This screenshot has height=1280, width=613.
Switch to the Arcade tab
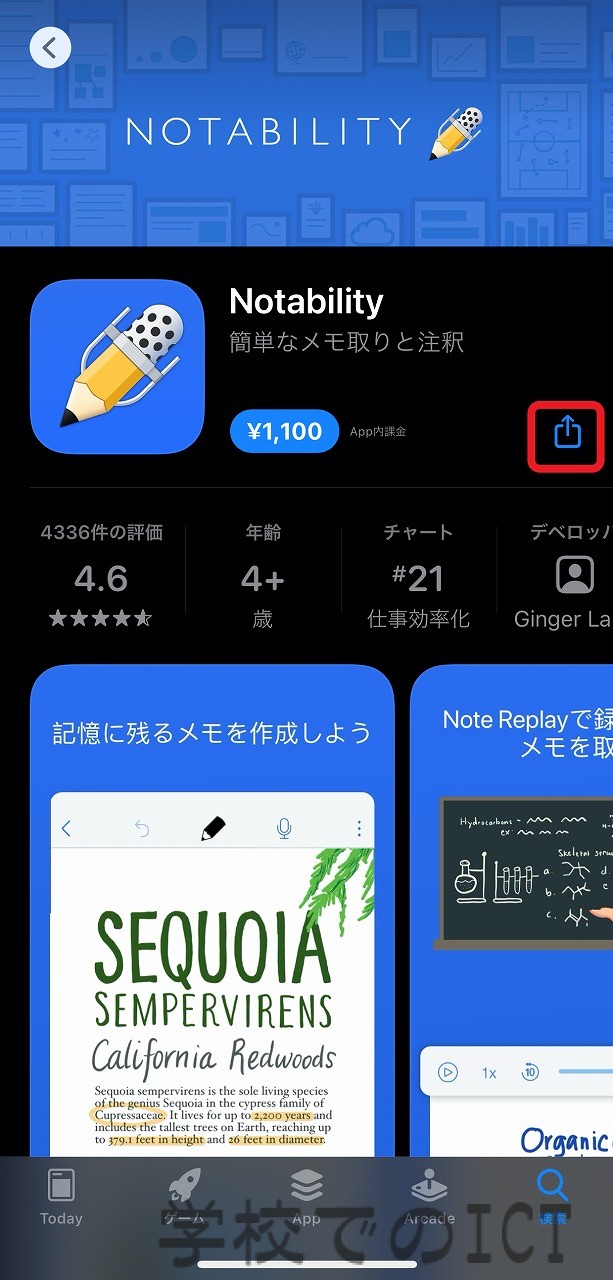(429, 1197)
